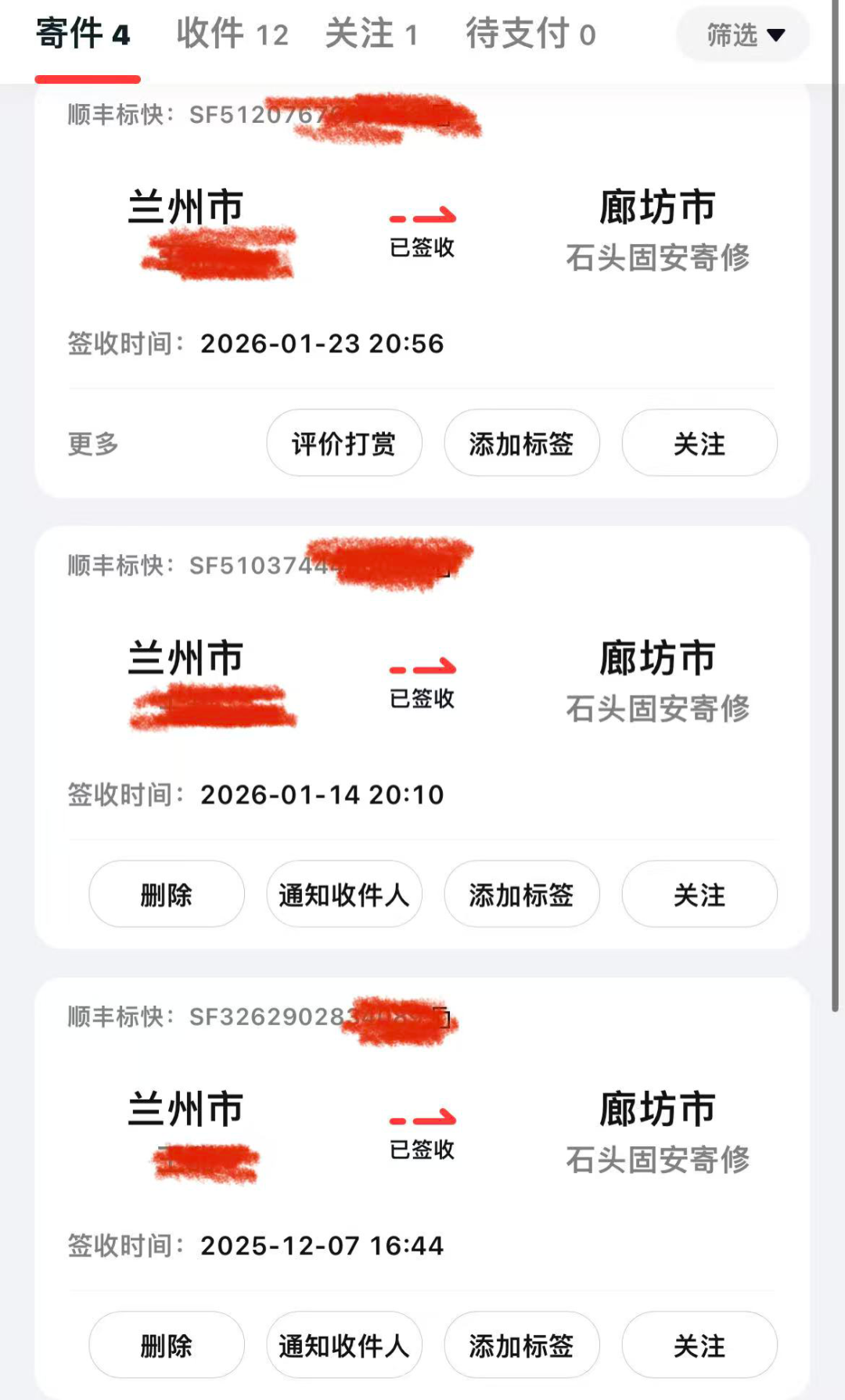
Task: Delete the 2026-01-14 shipment
Action: 166,894
